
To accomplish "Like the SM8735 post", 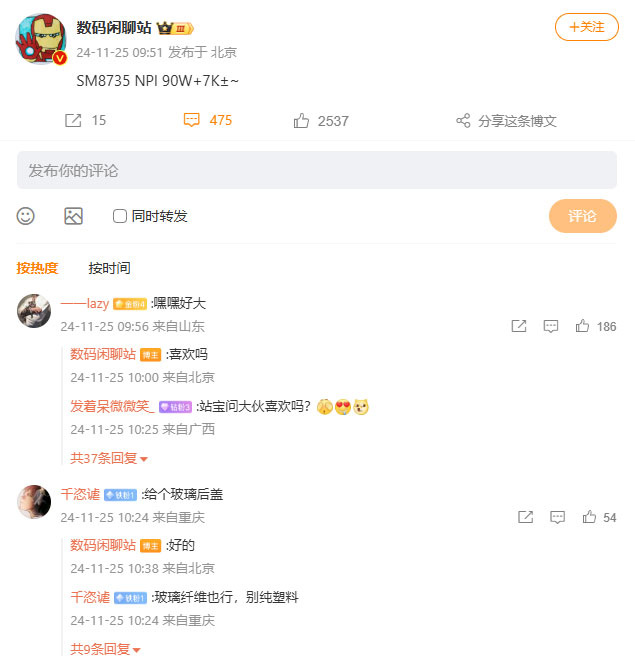I will 321,121.
